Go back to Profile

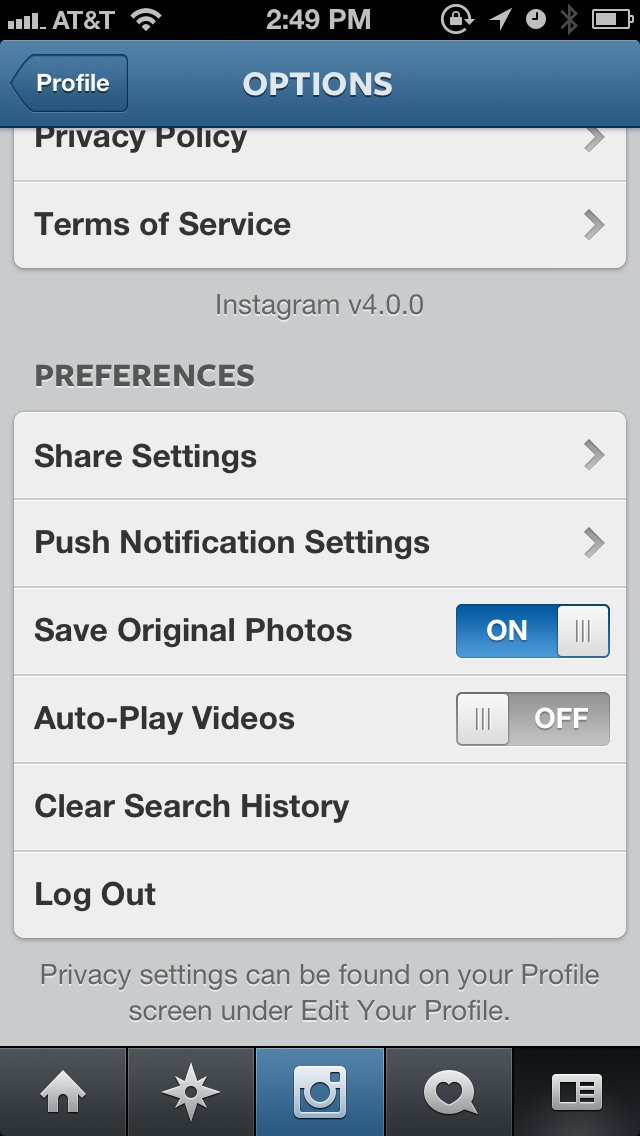(70, 84)
